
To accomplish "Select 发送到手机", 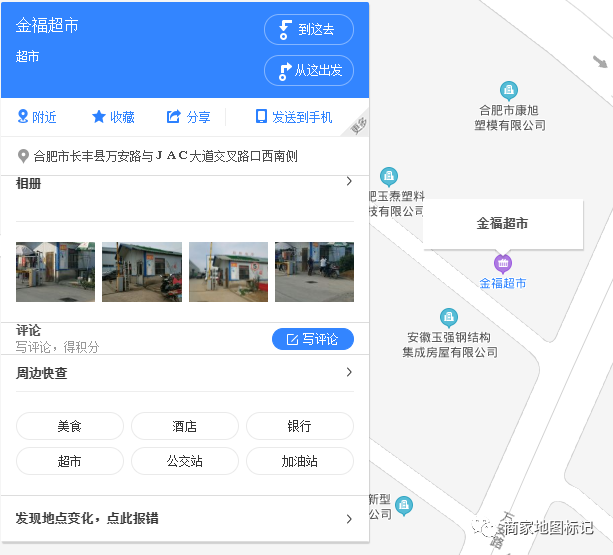I will pyautogui.click(x=293, y=117).
